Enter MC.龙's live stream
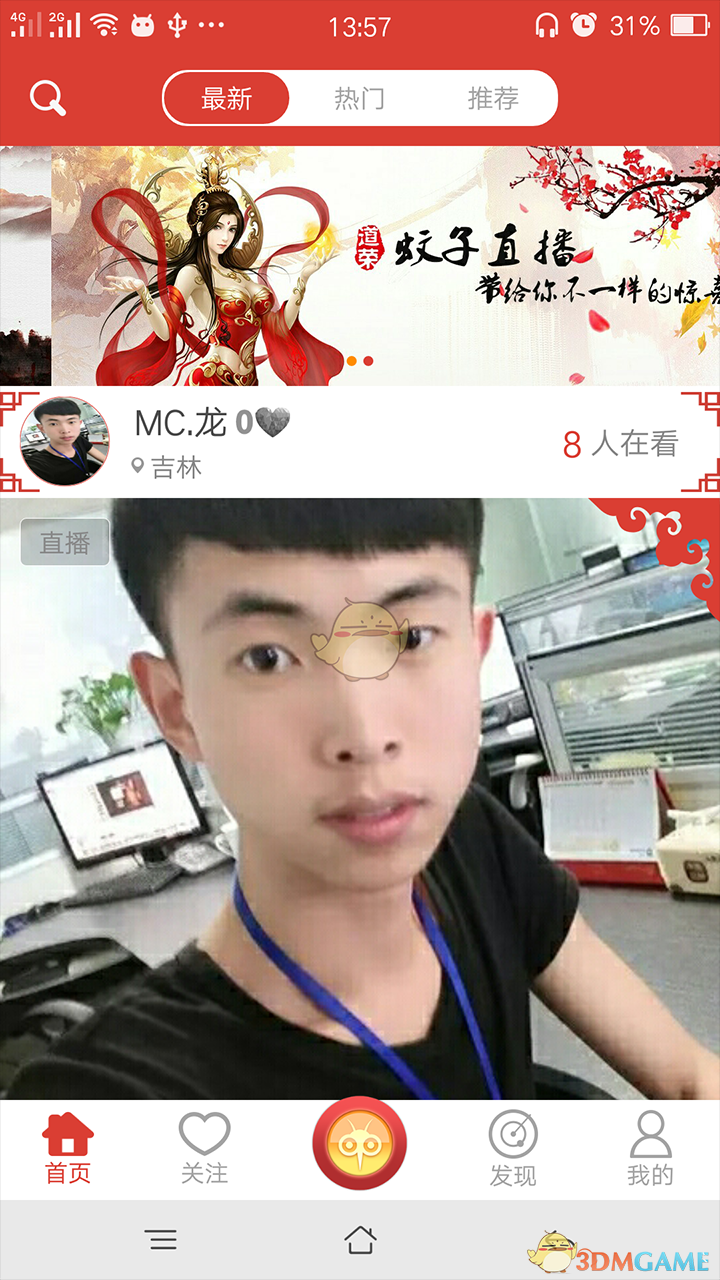720x1280 pixels. [x=360, y=798]
